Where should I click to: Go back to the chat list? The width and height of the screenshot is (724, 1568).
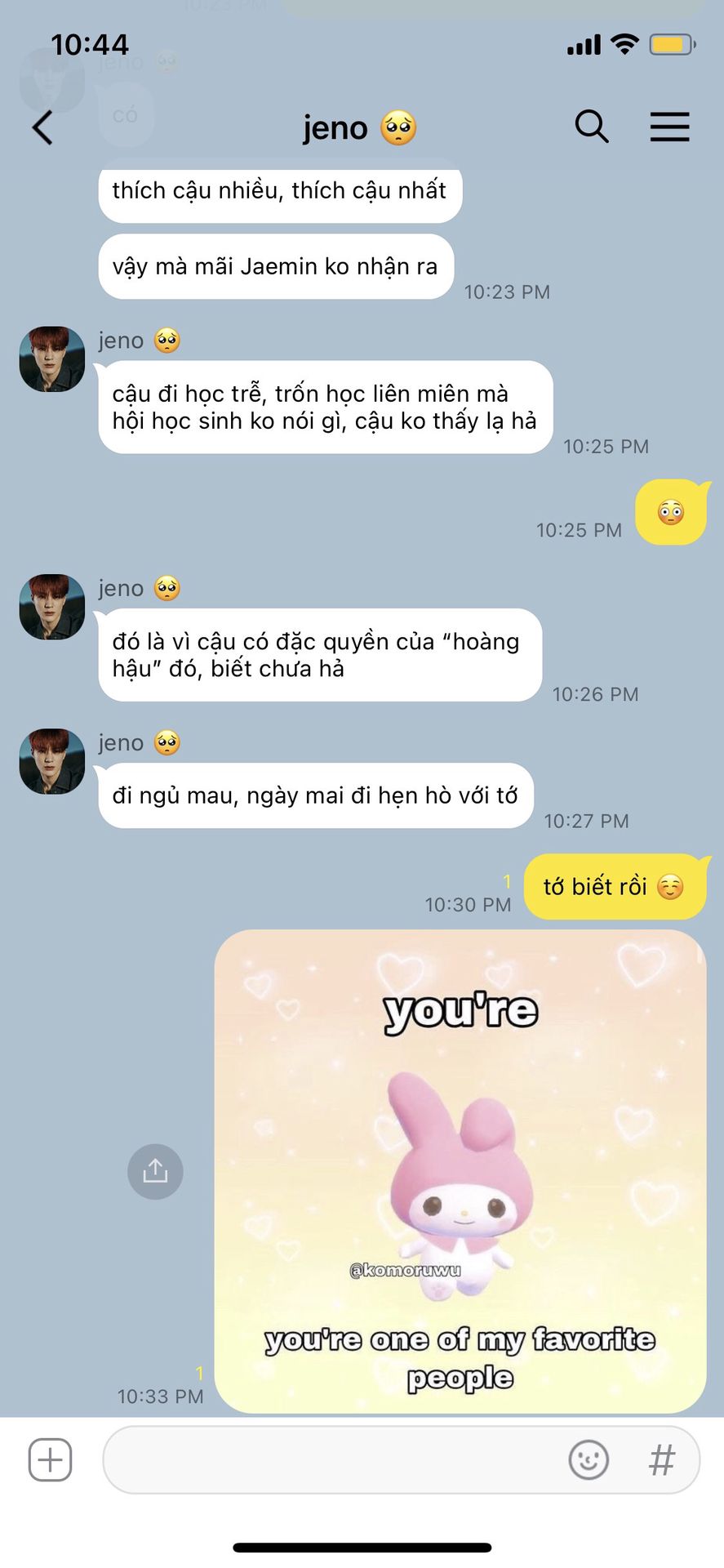[x=42, y=127]
